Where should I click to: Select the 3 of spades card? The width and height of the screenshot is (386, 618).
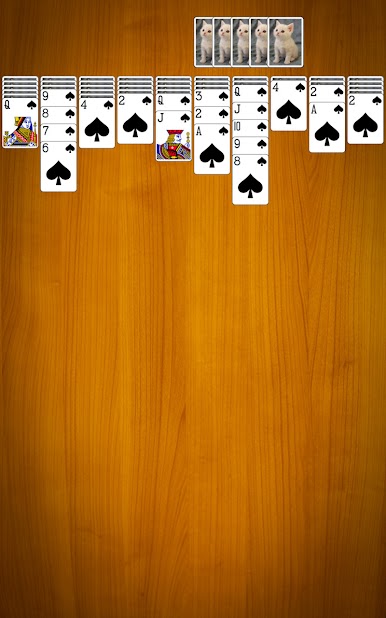click(x=212, y=97)
